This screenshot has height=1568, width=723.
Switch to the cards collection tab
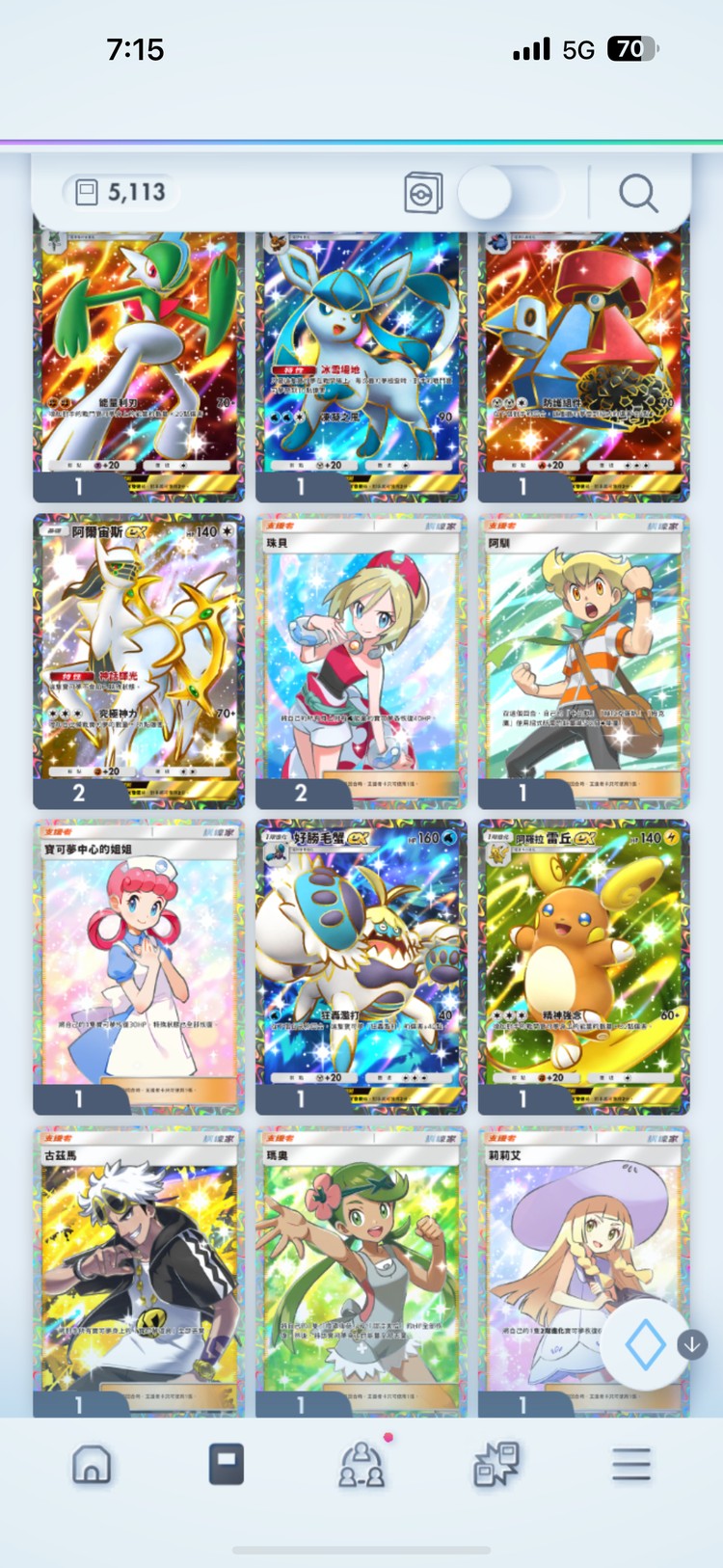227,1465
